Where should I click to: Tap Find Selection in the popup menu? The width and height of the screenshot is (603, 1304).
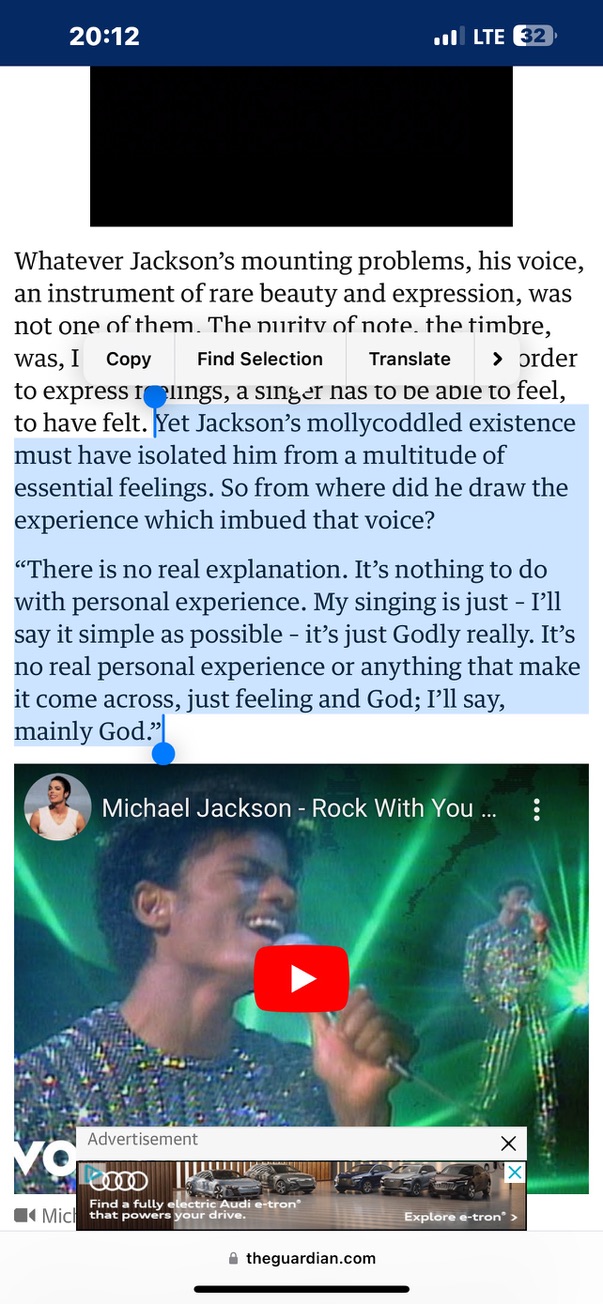tap(260, 359)
